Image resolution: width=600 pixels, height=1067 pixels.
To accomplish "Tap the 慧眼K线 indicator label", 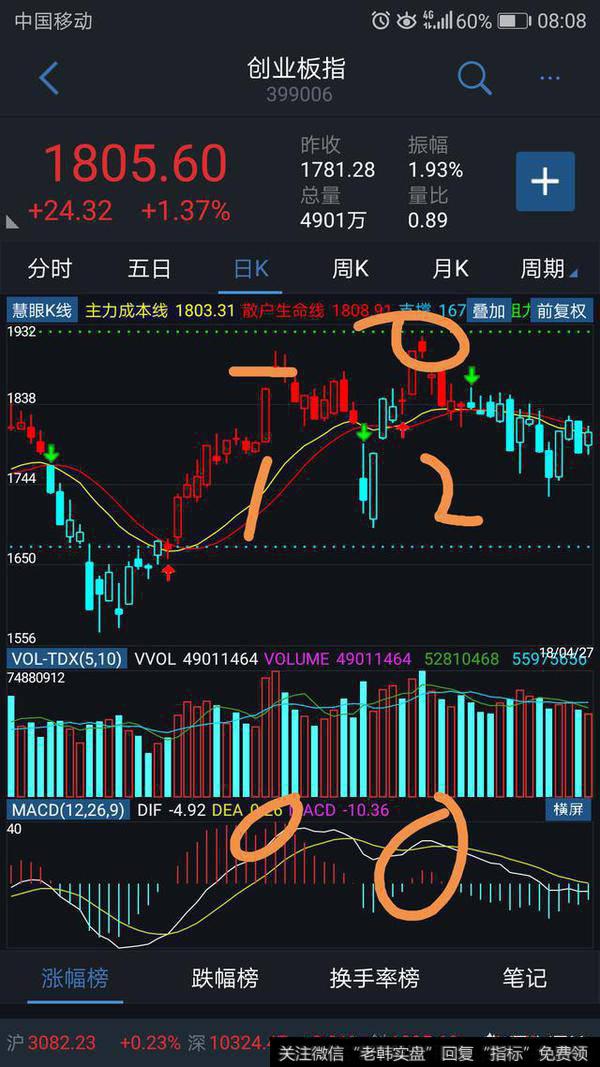I will pyautogui.click(x=41, y=311).
